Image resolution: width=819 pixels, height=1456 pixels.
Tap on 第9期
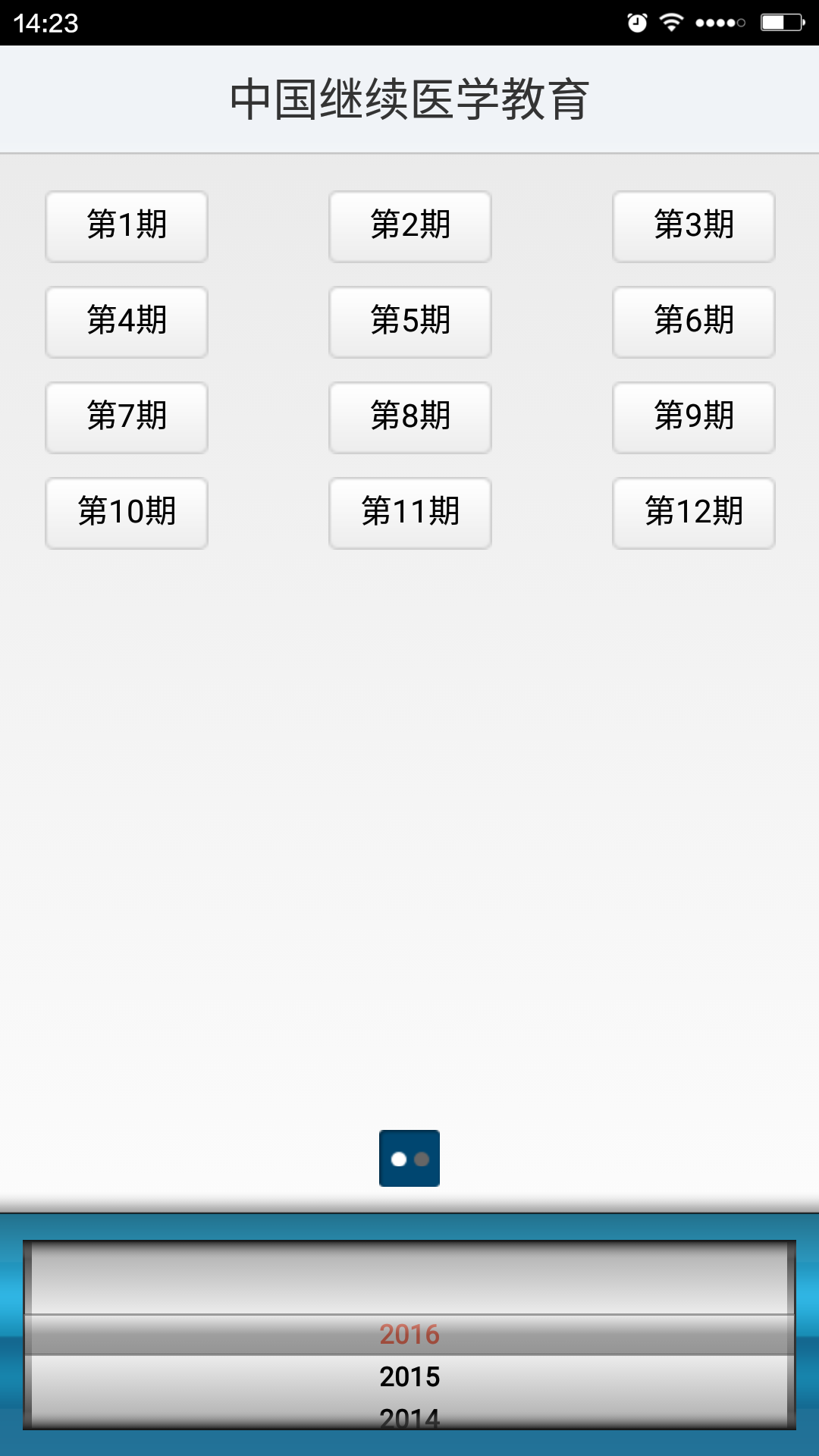coord(694,417)
